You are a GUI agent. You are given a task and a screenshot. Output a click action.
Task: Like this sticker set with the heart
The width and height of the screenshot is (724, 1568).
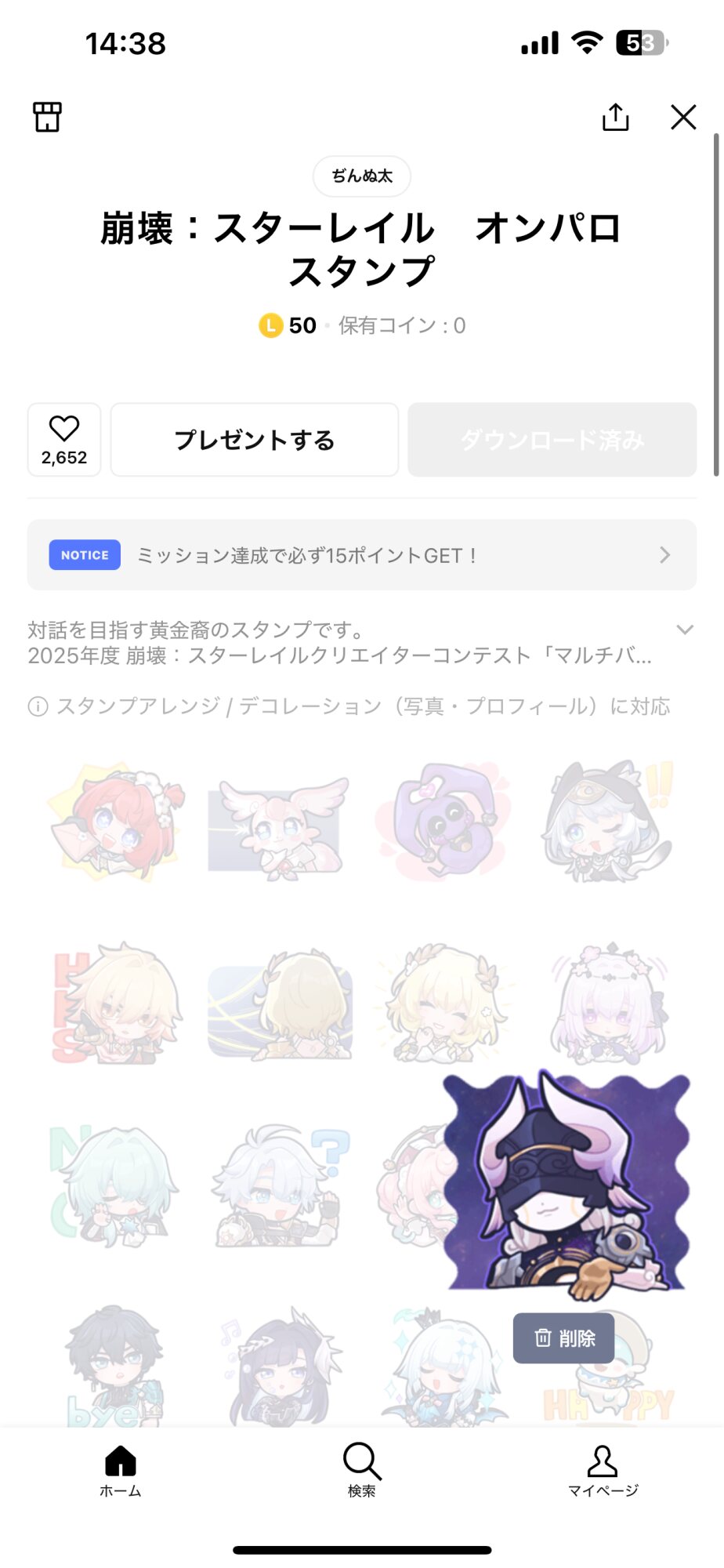pyautogui.click(x=64, y=439)
